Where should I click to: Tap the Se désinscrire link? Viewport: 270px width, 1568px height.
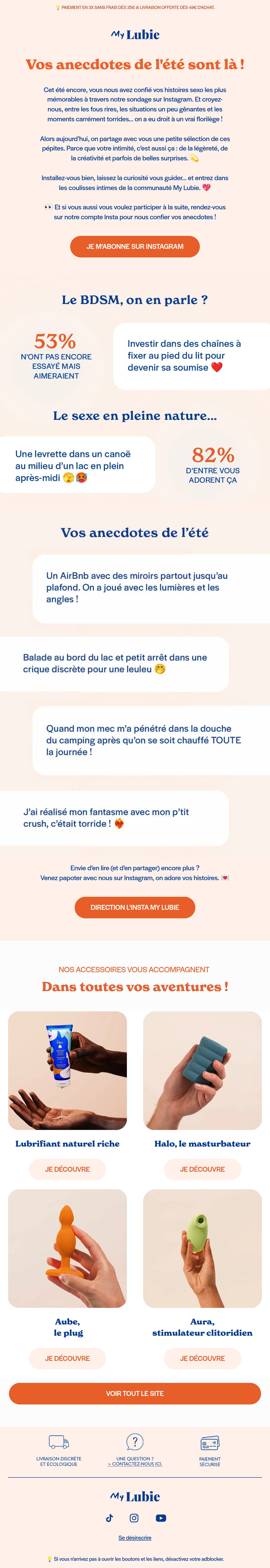[135, 1538]
